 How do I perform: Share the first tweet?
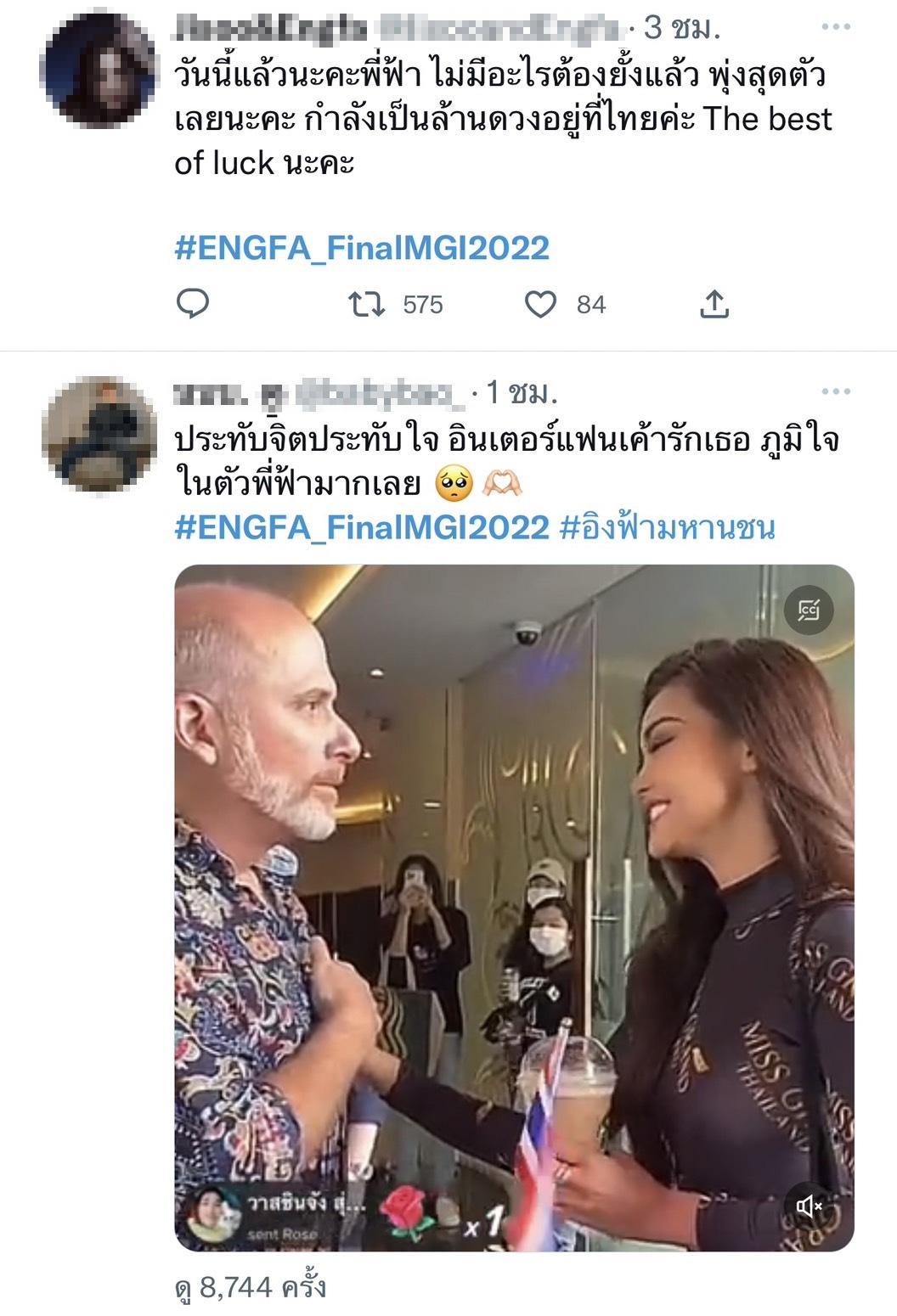(x=714, y=304)
